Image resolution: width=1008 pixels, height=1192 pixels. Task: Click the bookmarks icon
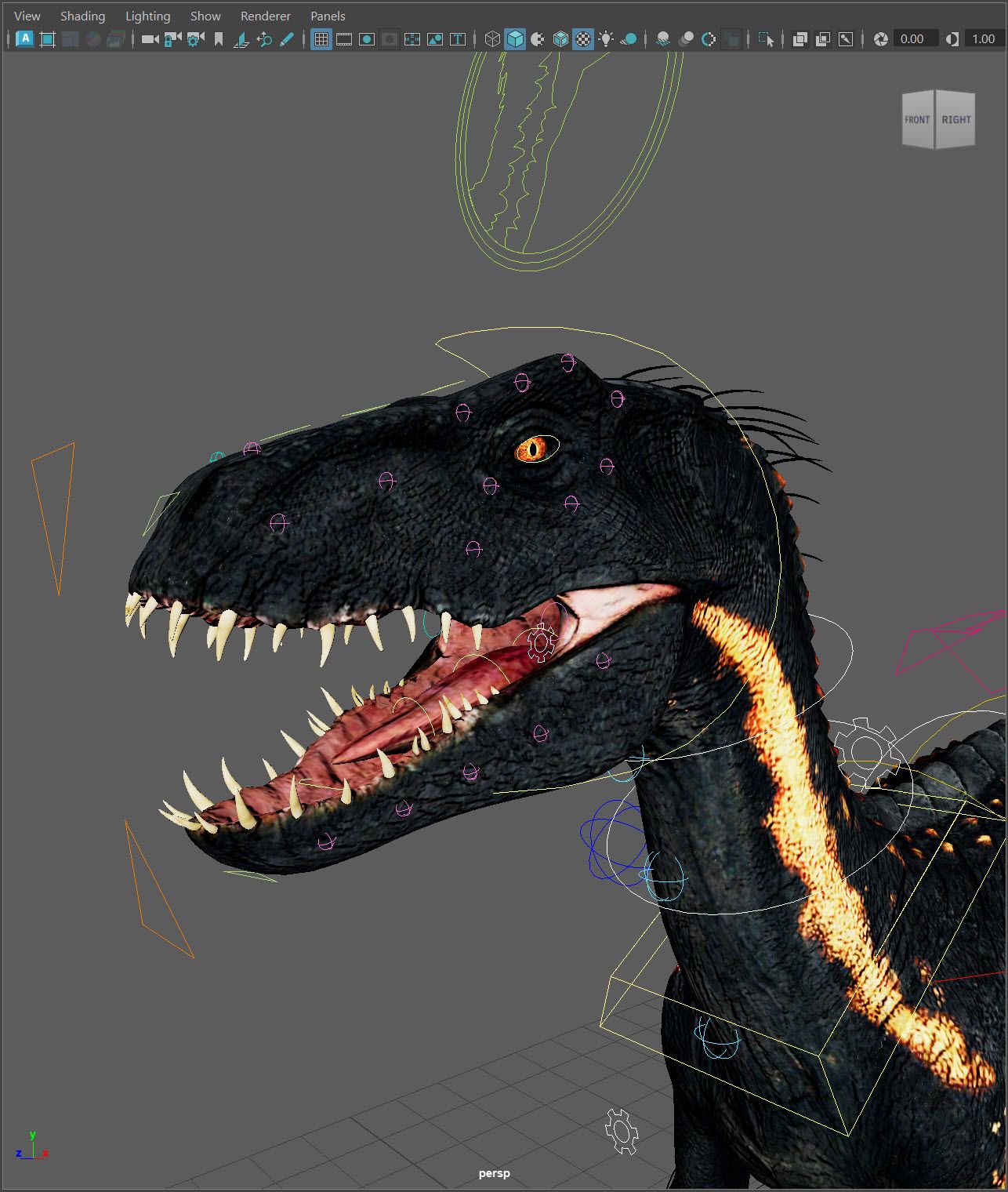pos(219,38)
